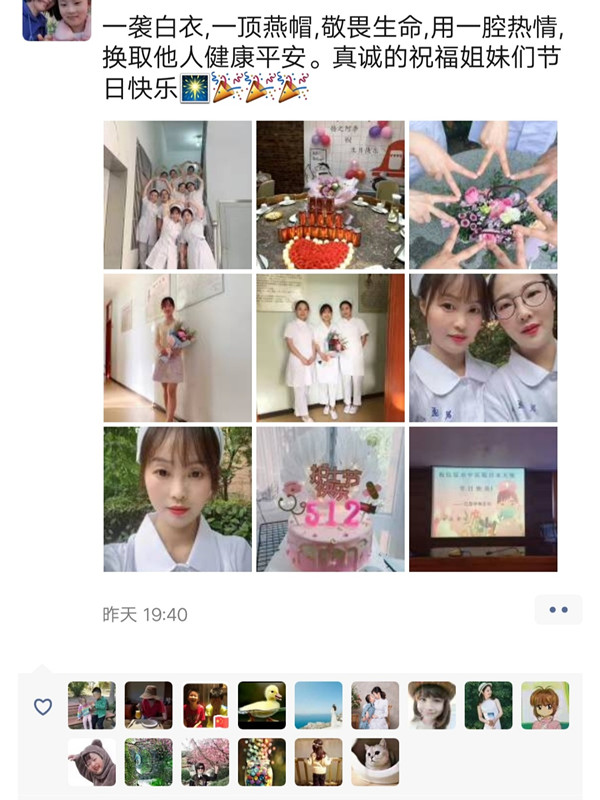Open the single nurse portrait photo
Viewport: 600px width, 800px height.
click(x=178, y=499)
